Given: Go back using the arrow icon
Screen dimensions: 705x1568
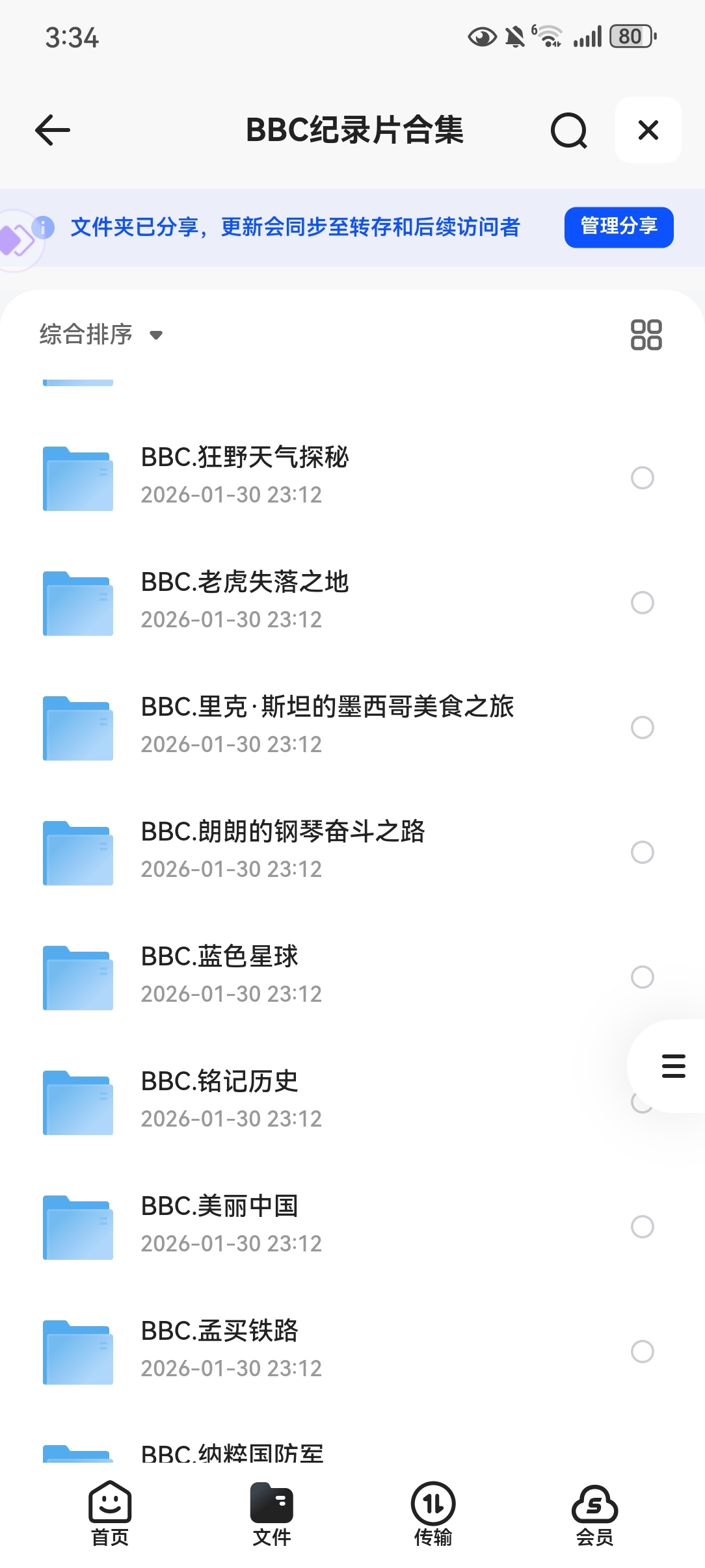Looking at the screenshot, I should [53, 130].
